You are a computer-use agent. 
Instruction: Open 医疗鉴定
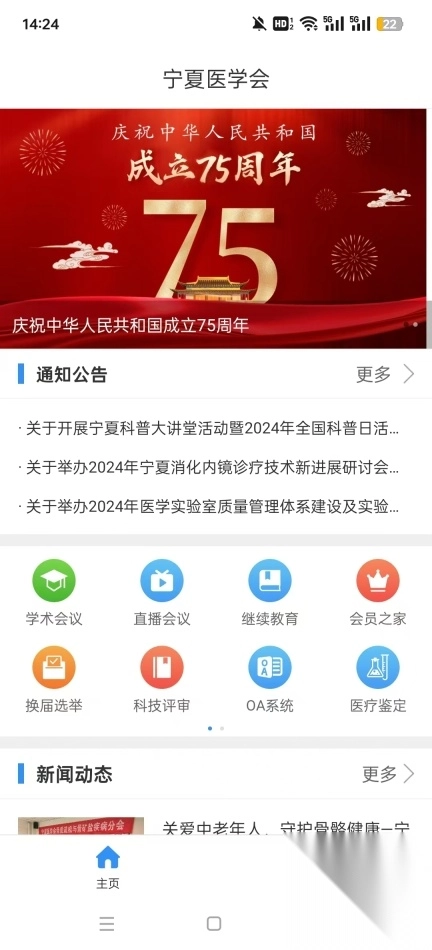[x=377, y=679]
